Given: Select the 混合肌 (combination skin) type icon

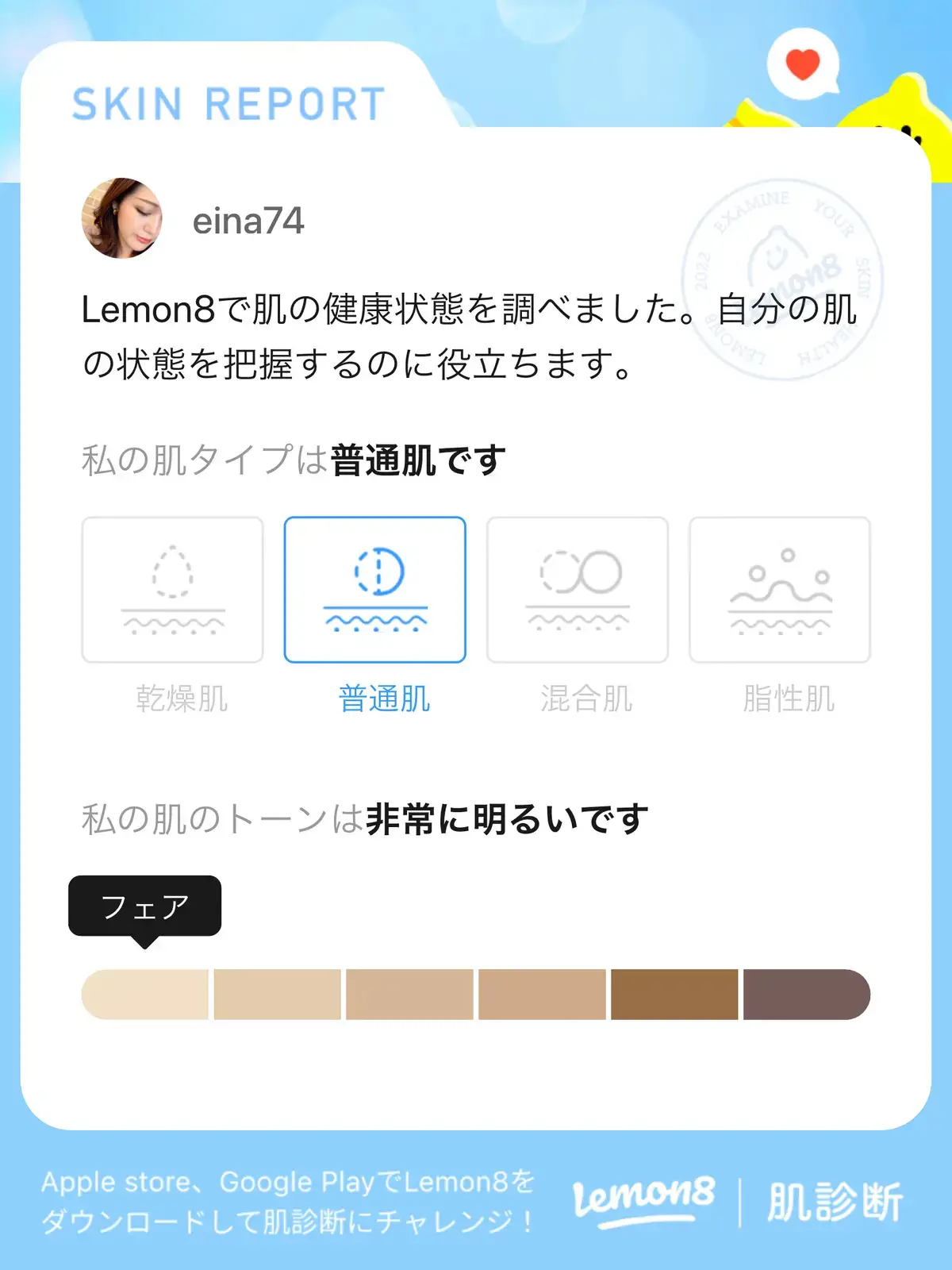Looking at the screenshot, I should click(x=577, y=589).
